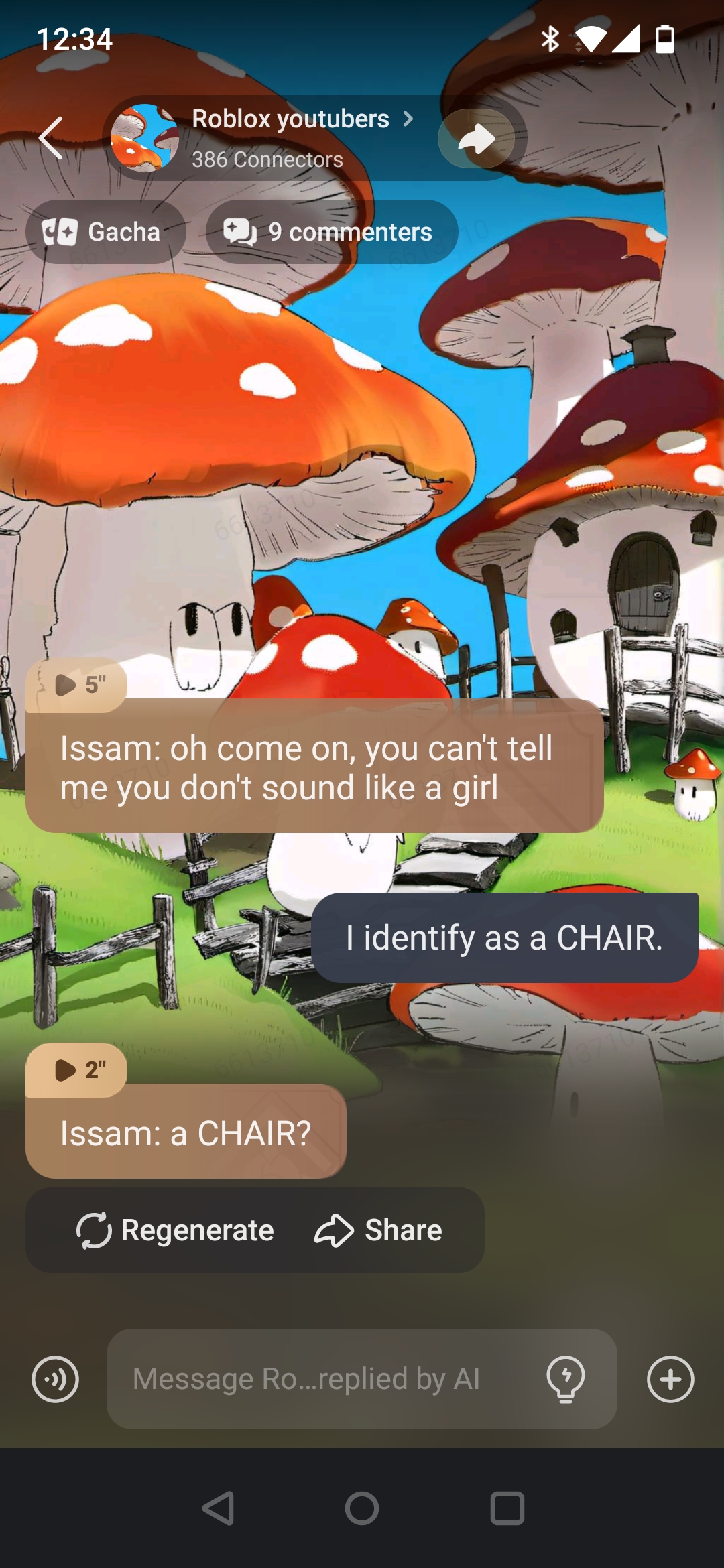Open the system recent apps view
Viewport: 724px width, 1568px height.
(x=507, y=1509)
